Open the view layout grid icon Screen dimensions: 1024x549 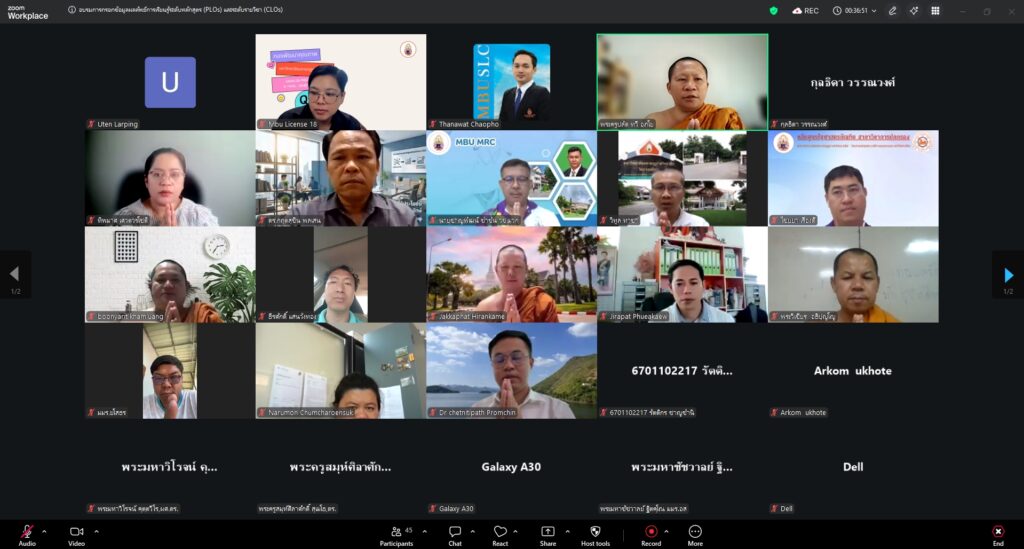point(935,10)
